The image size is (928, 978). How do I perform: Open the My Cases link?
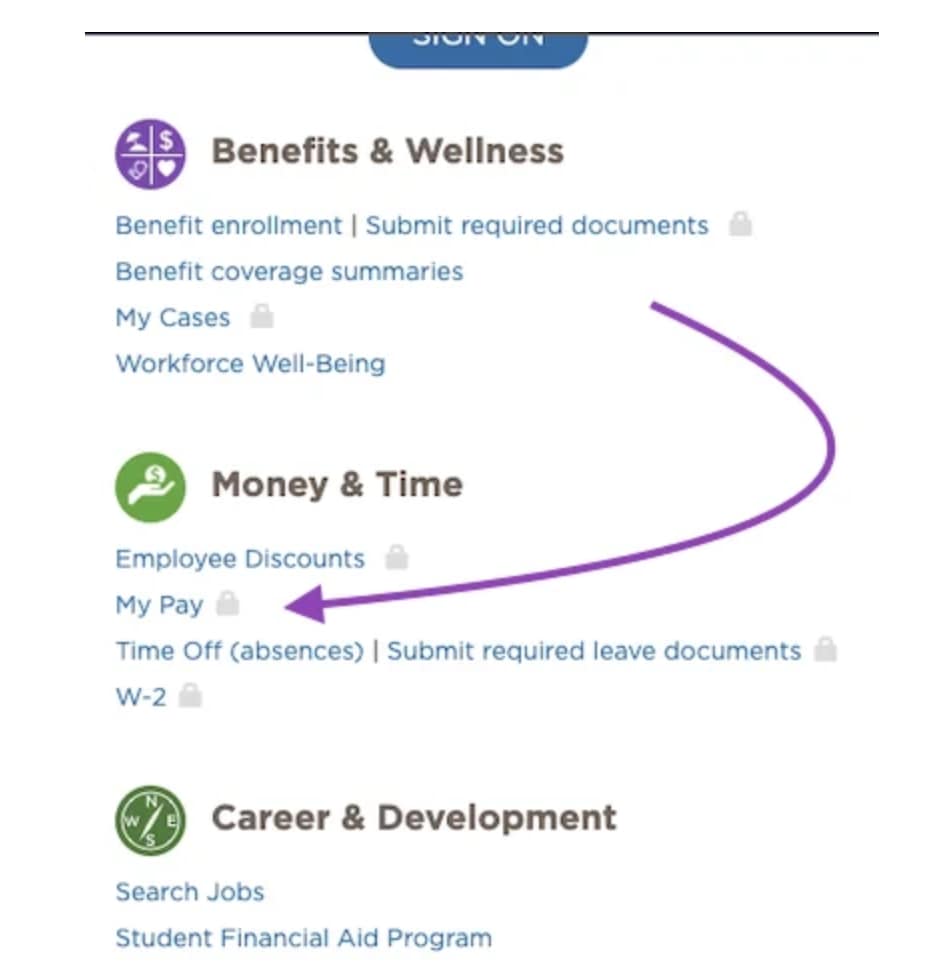click(173, 318)
